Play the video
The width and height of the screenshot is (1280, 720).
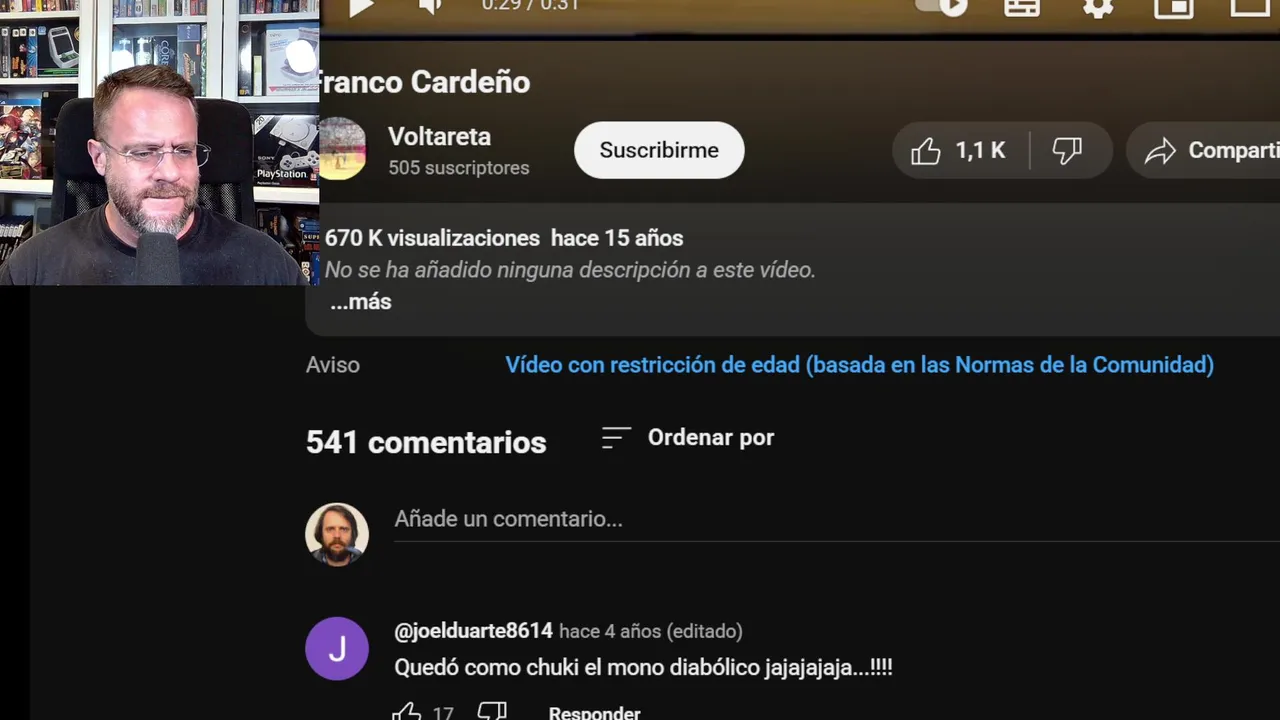point(361,7)
